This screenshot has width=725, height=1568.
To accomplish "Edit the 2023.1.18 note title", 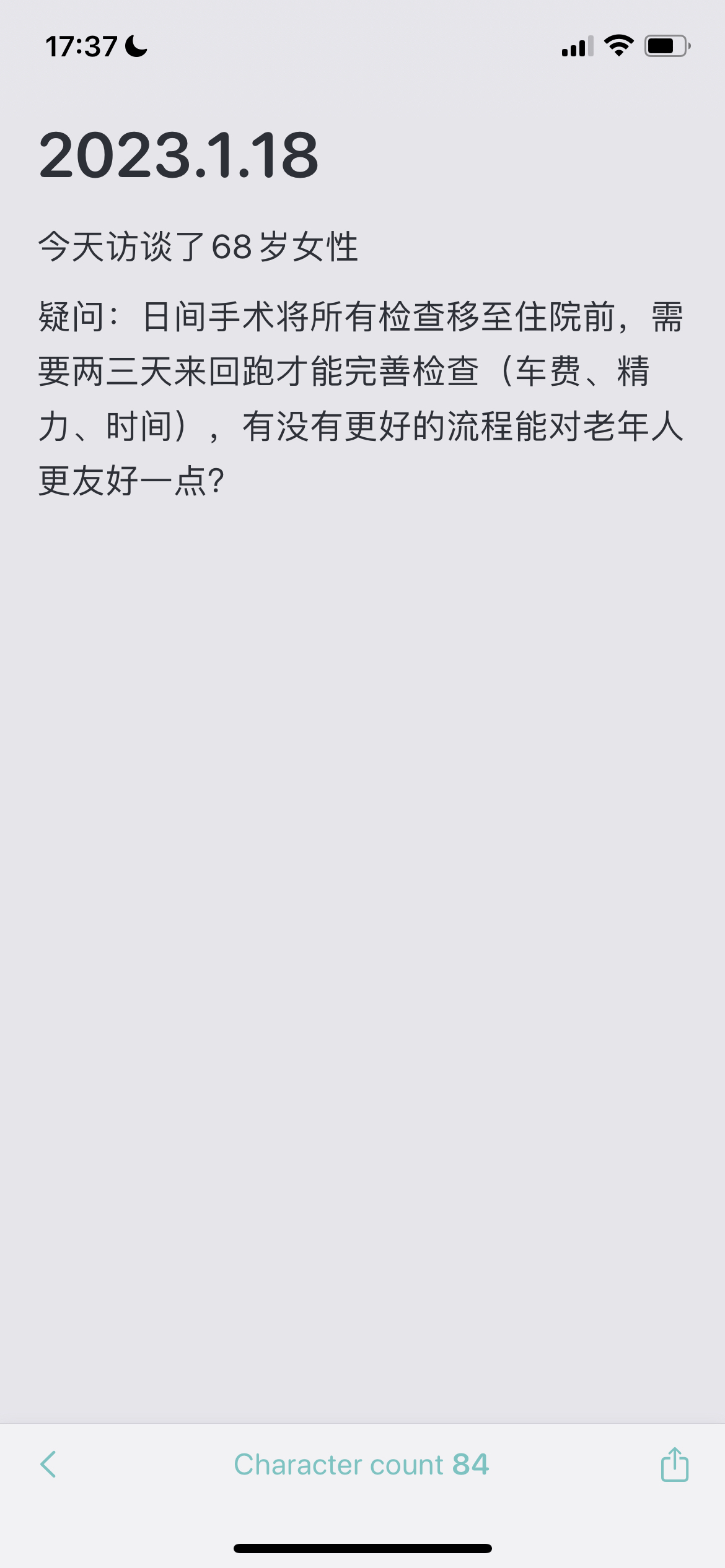I will 178,155.
